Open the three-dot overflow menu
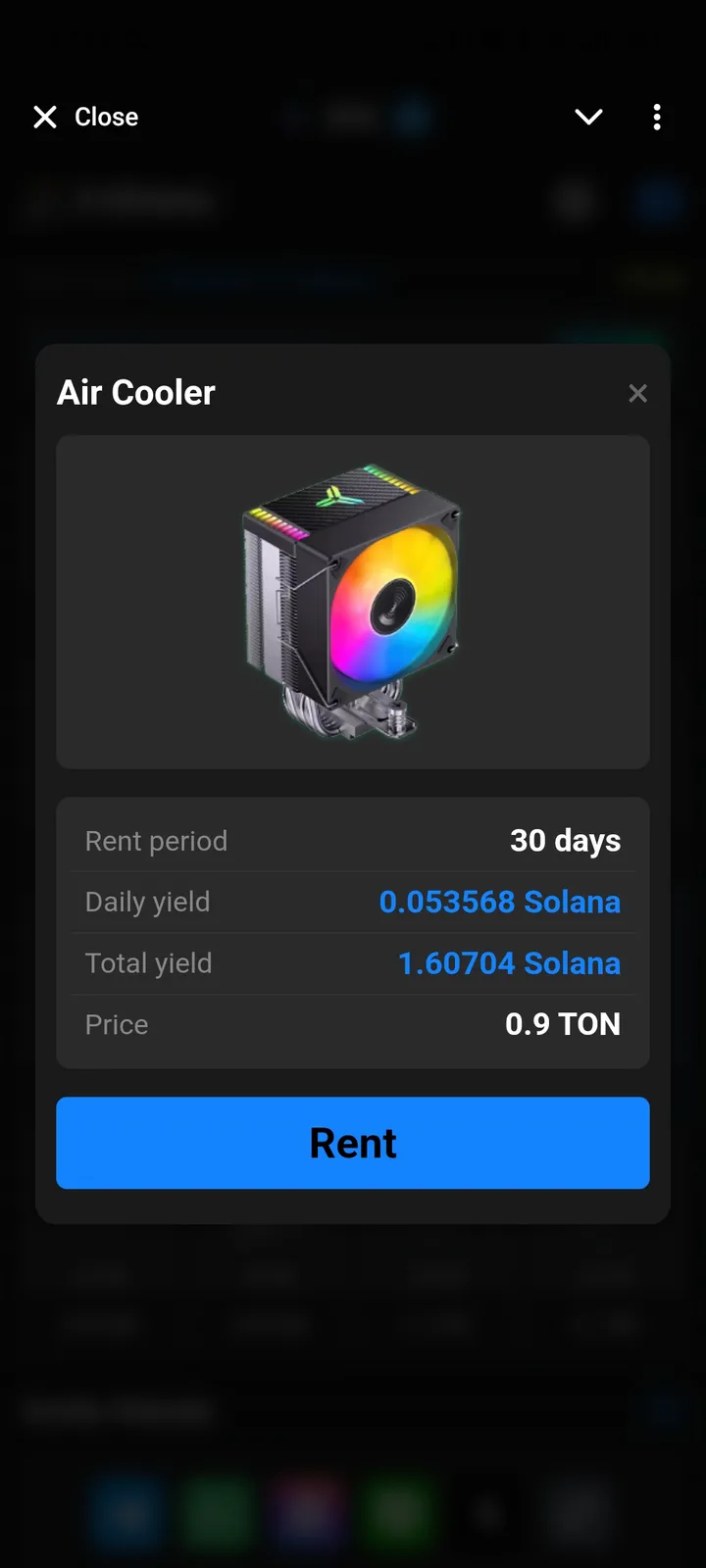The width and height of the screenshot is (706, 1568). (657, 118)
